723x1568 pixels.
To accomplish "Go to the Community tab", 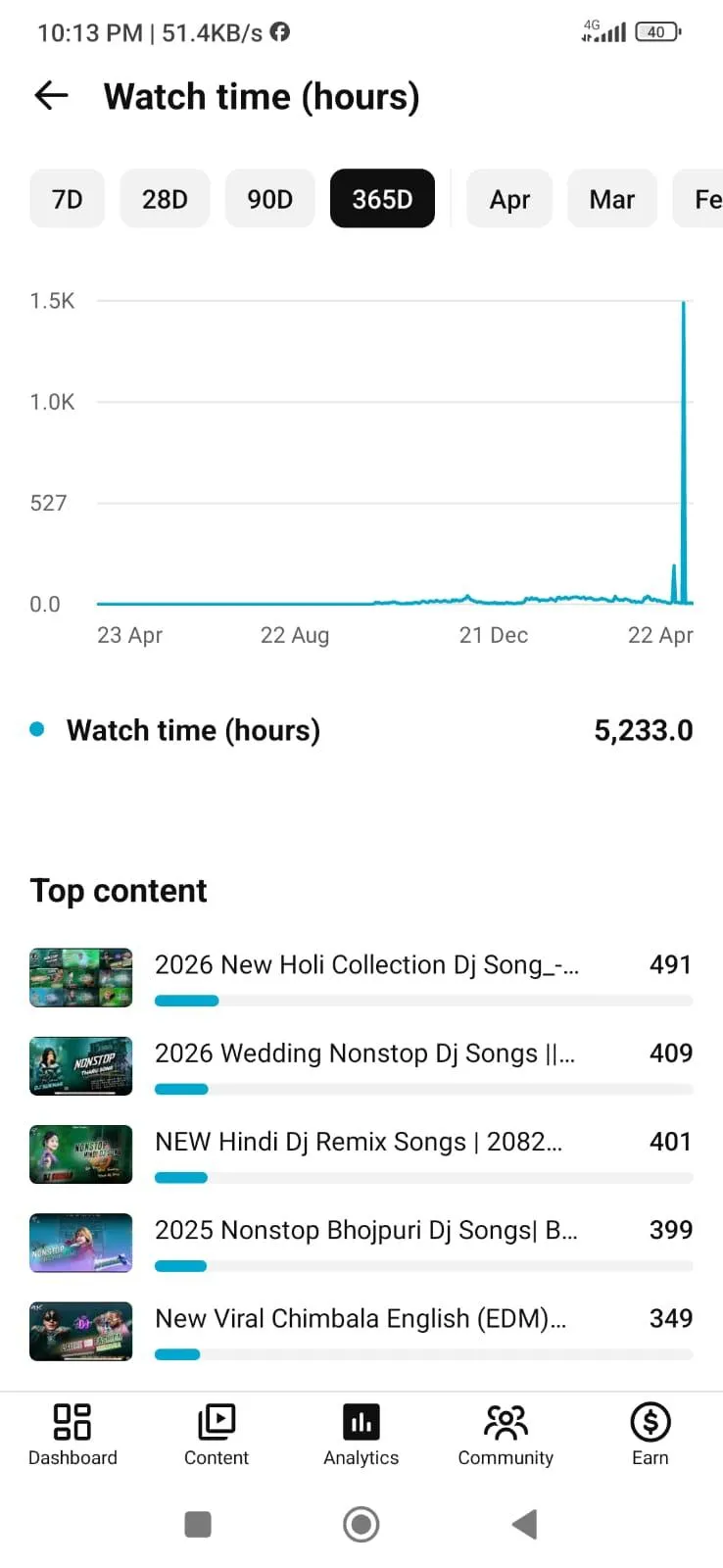I will tap(506, 1435).
